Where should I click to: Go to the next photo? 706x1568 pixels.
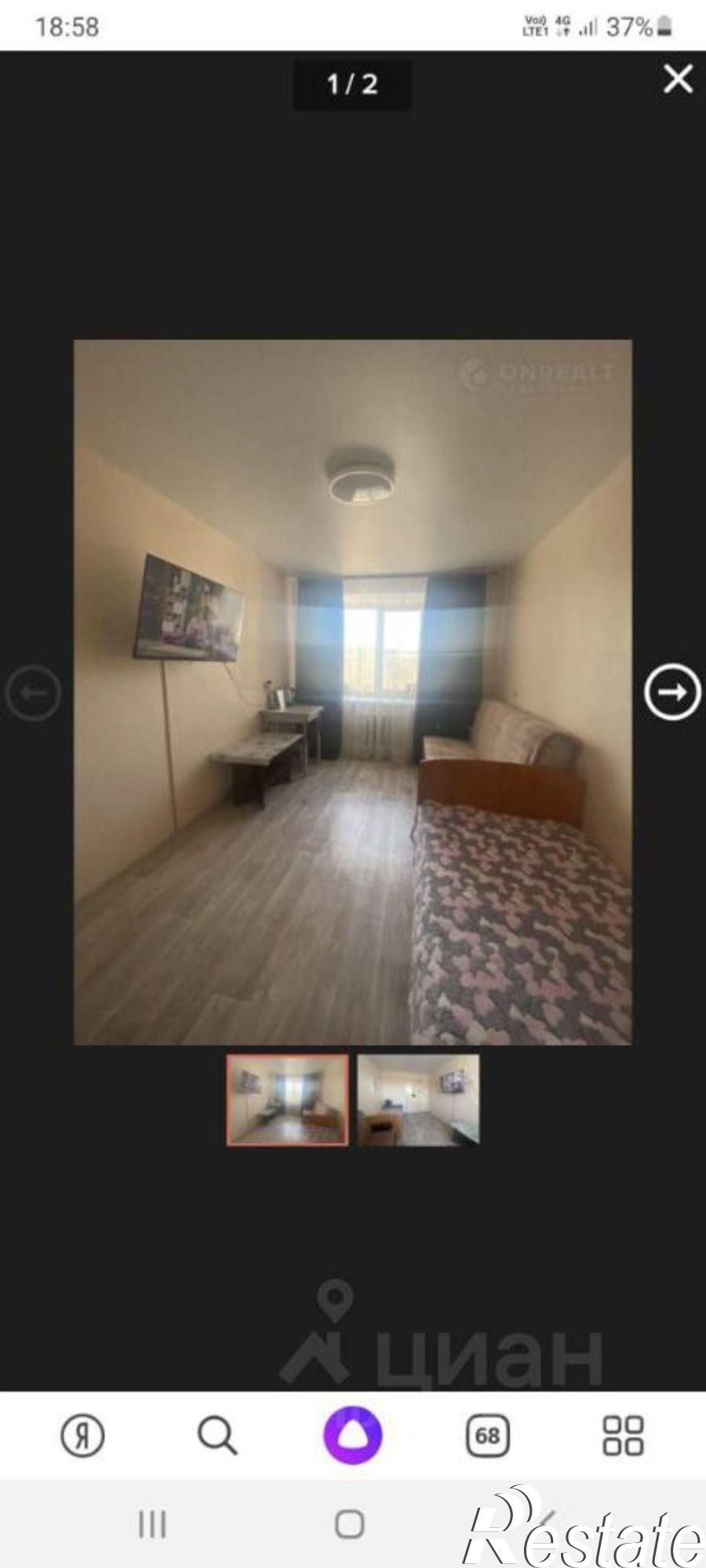[672, 692]
